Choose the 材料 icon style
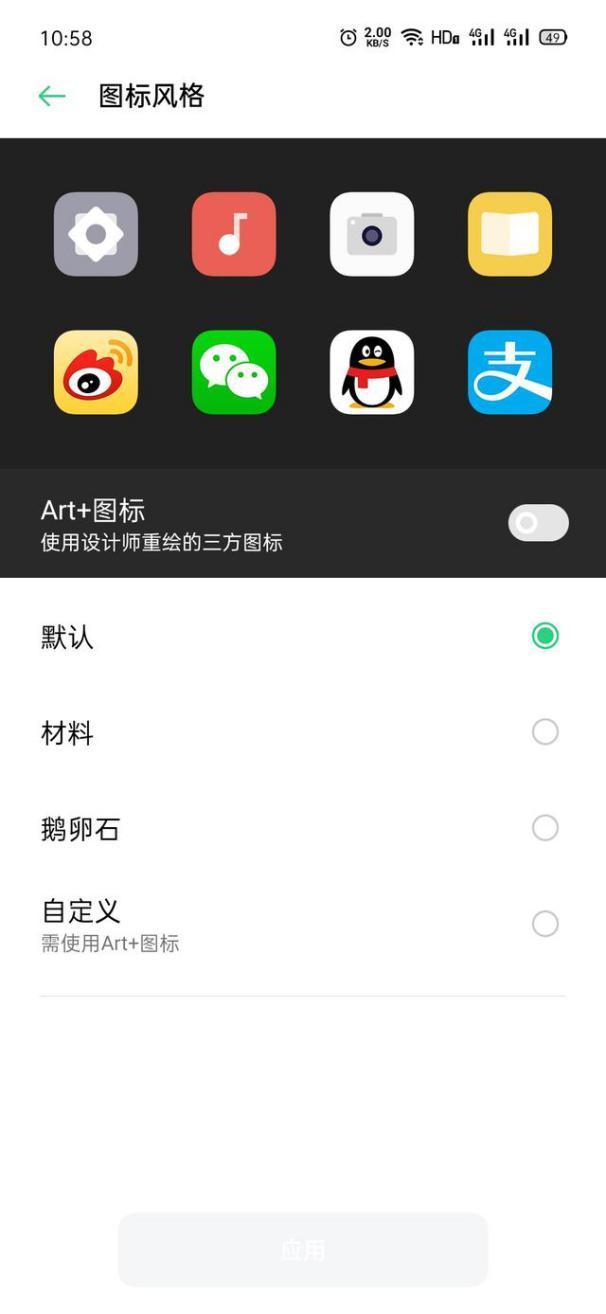This screenshot has height=1314, width=606. [545, 732]
